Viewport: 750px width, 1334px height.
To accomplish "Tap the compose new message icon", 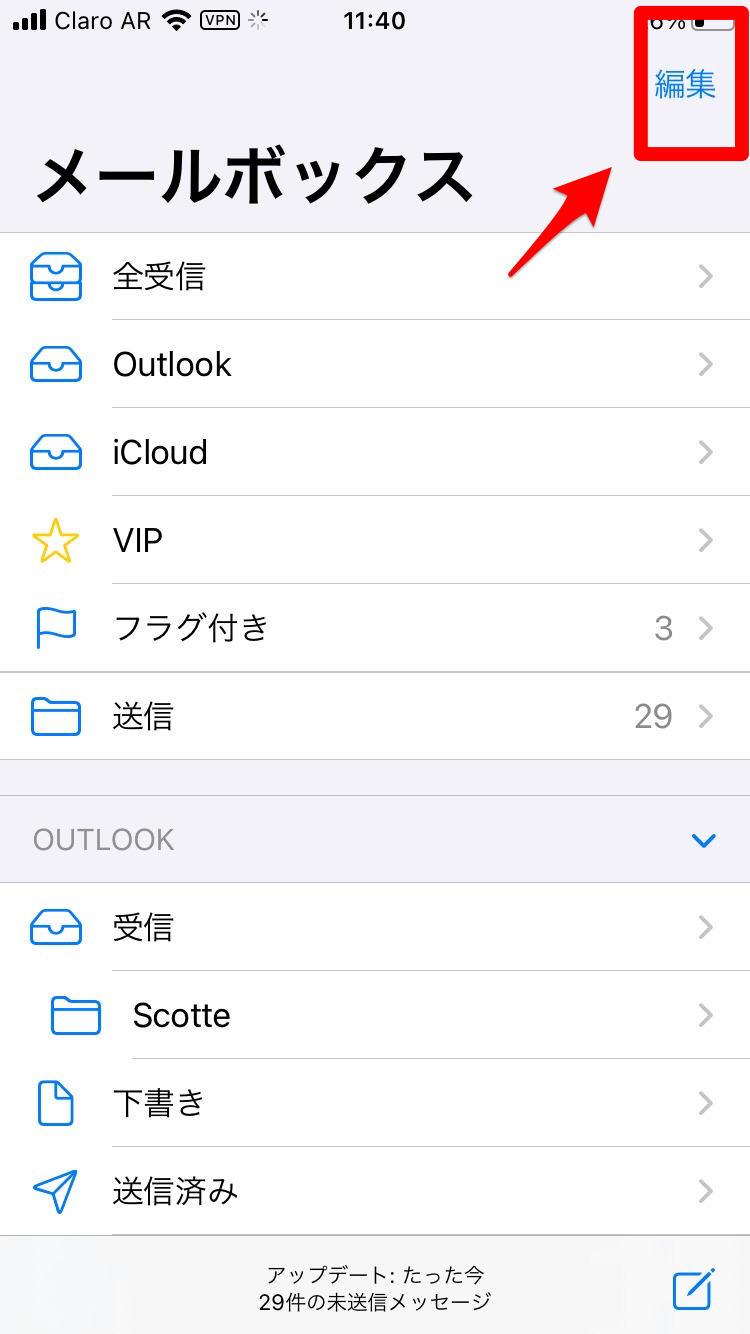I will [x=694, y=1291].
